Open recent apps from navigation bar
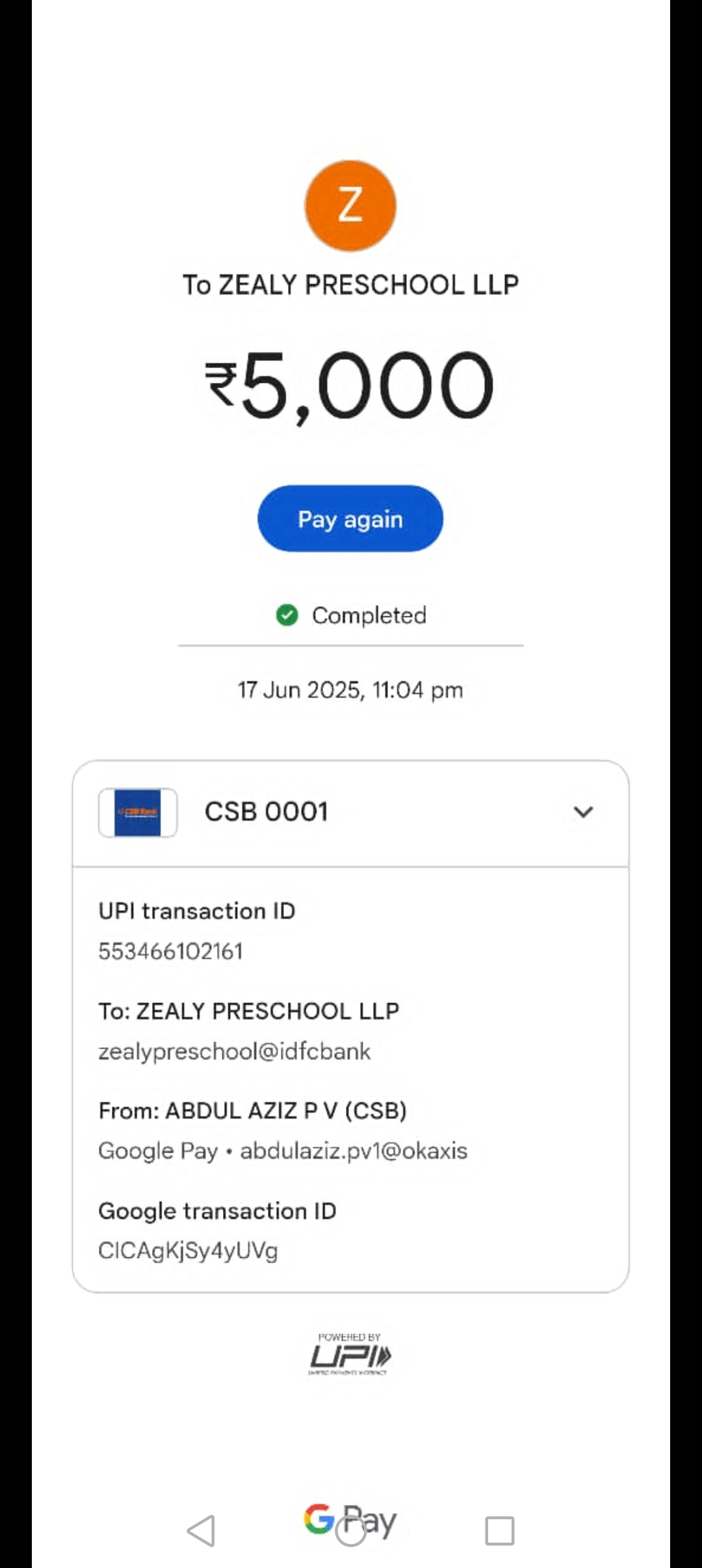702x1568 pixels. point(500,1530)
